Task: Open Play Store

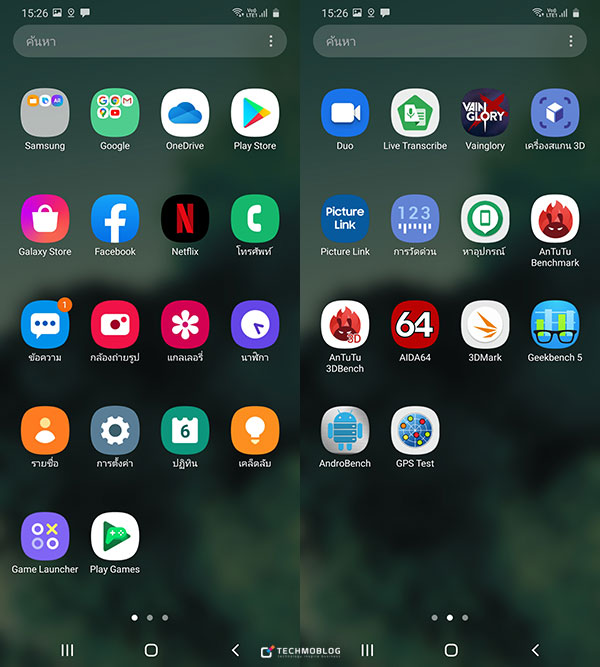Action: pyautogui.click(x=255, y=113)
